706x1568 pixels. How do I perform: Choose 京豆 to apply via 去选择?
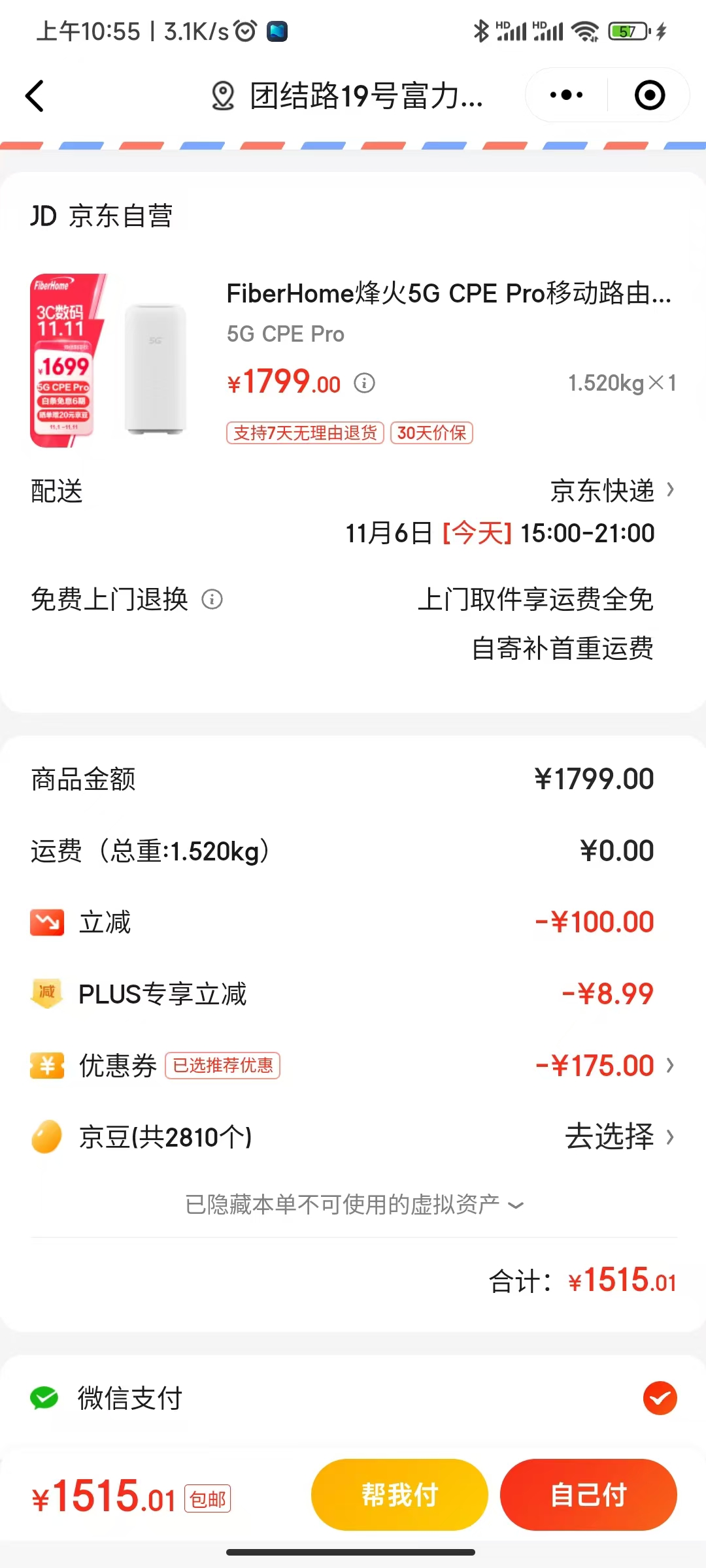pyautogui.click(x=619, y=1137)
